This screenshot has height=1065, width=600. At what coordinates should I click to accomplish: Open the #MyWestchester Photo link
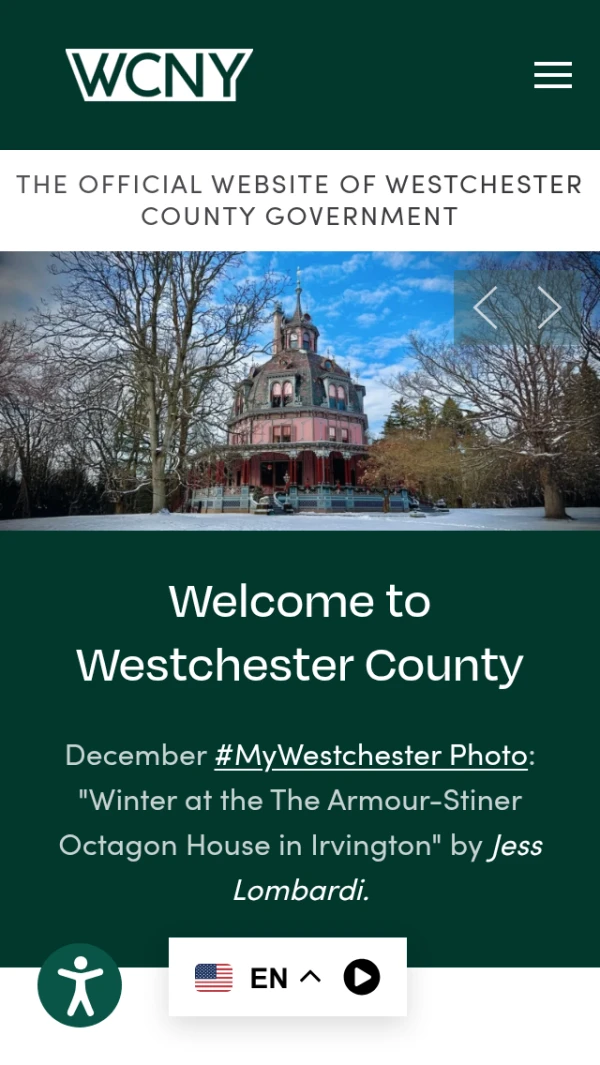(370, 755)
